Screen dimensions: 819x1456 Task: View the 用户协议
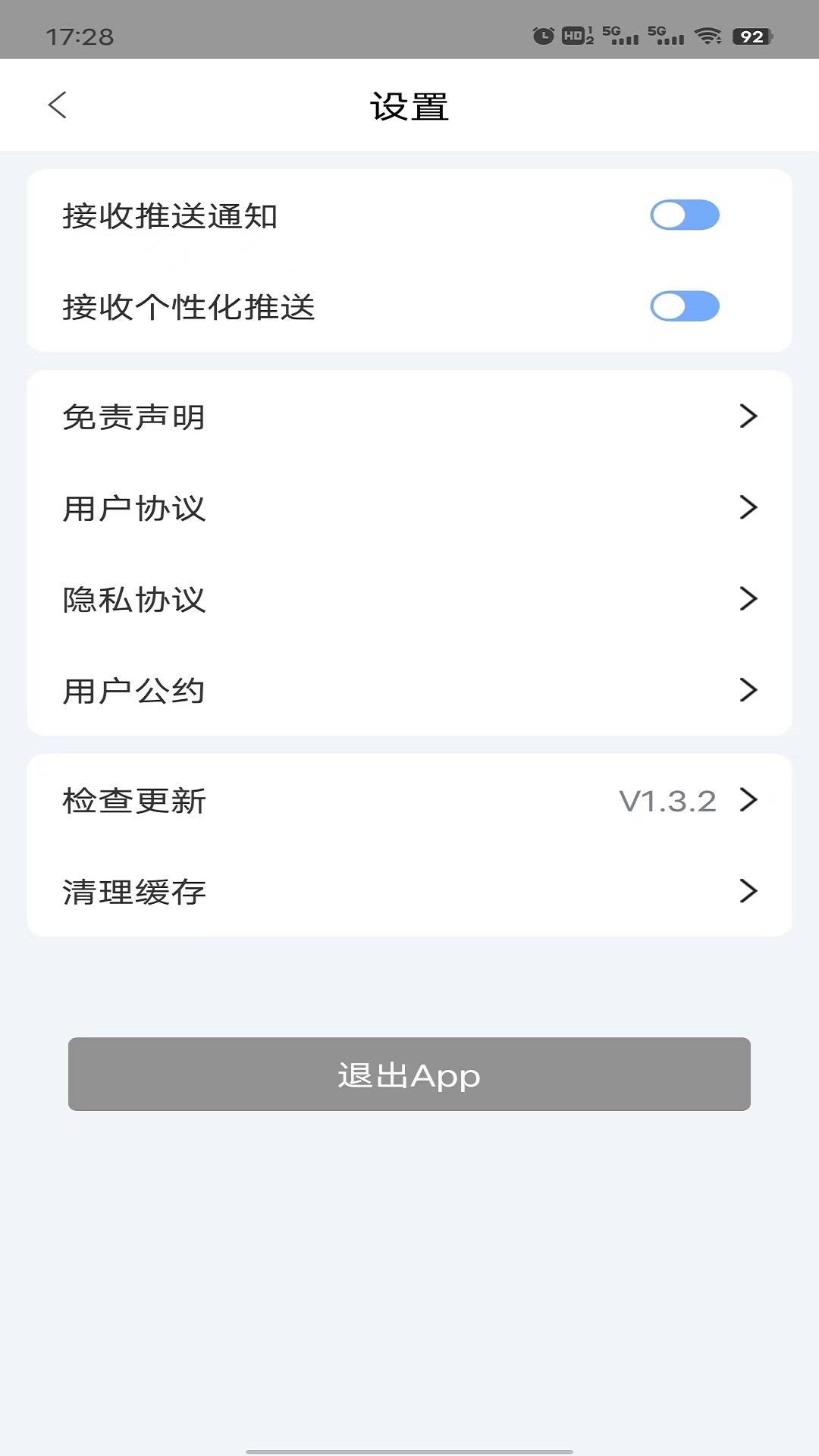409,508
